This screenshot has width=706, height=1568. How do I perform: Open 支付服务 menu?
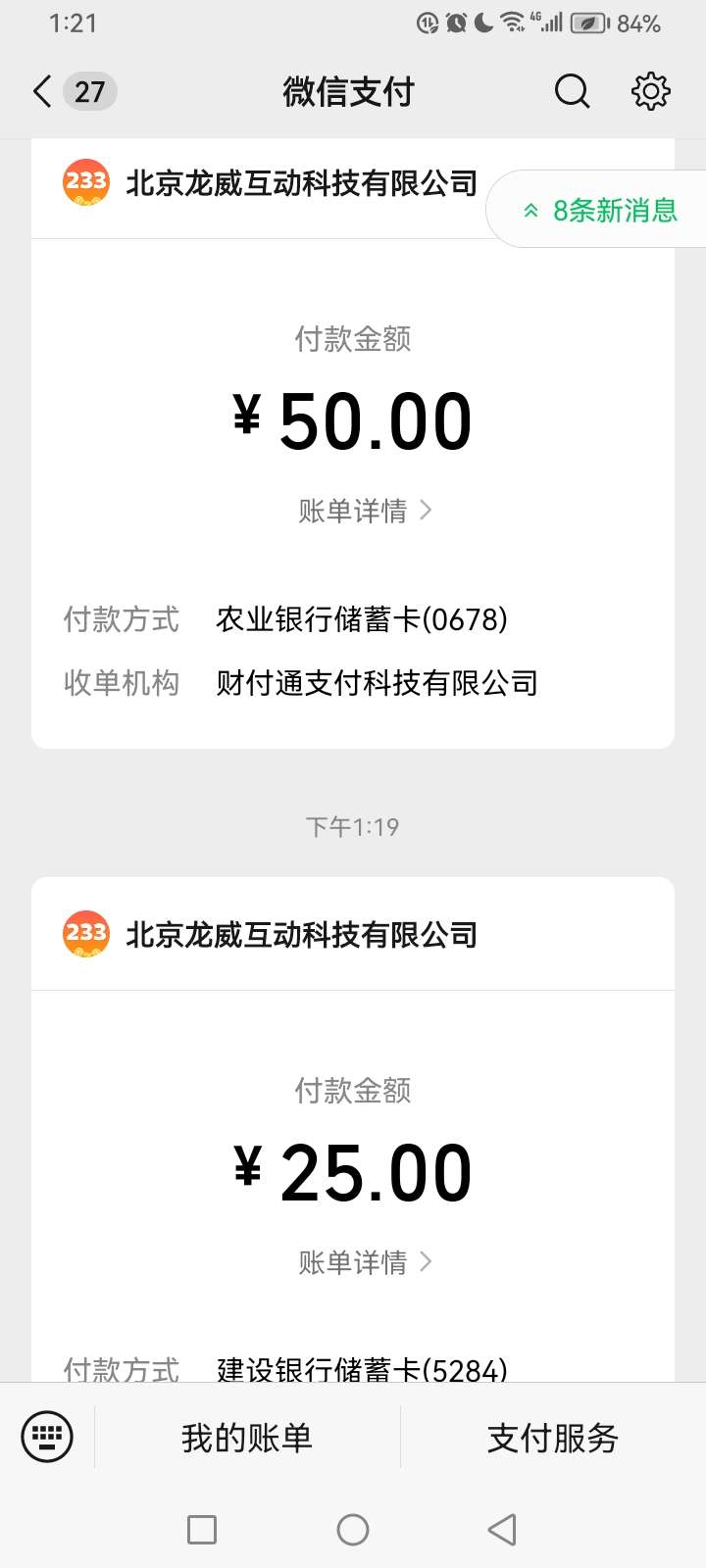coord(553,1438)
